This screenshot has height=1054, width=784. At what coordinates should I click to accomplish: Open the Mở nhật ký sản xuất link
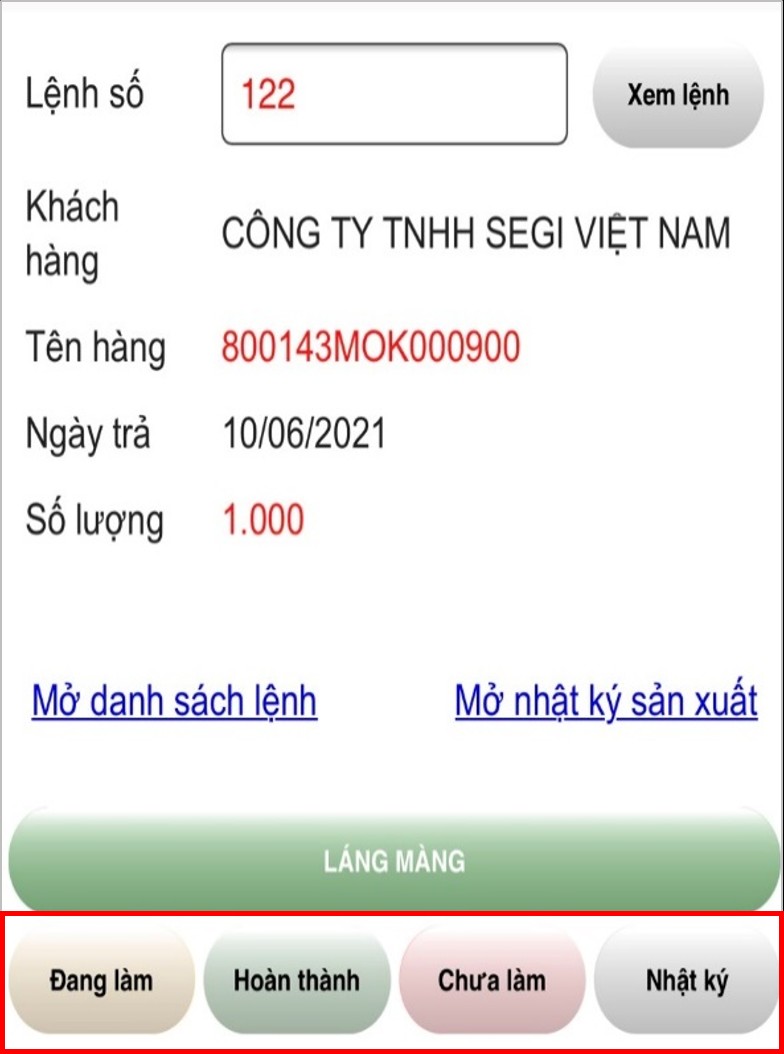605,701
